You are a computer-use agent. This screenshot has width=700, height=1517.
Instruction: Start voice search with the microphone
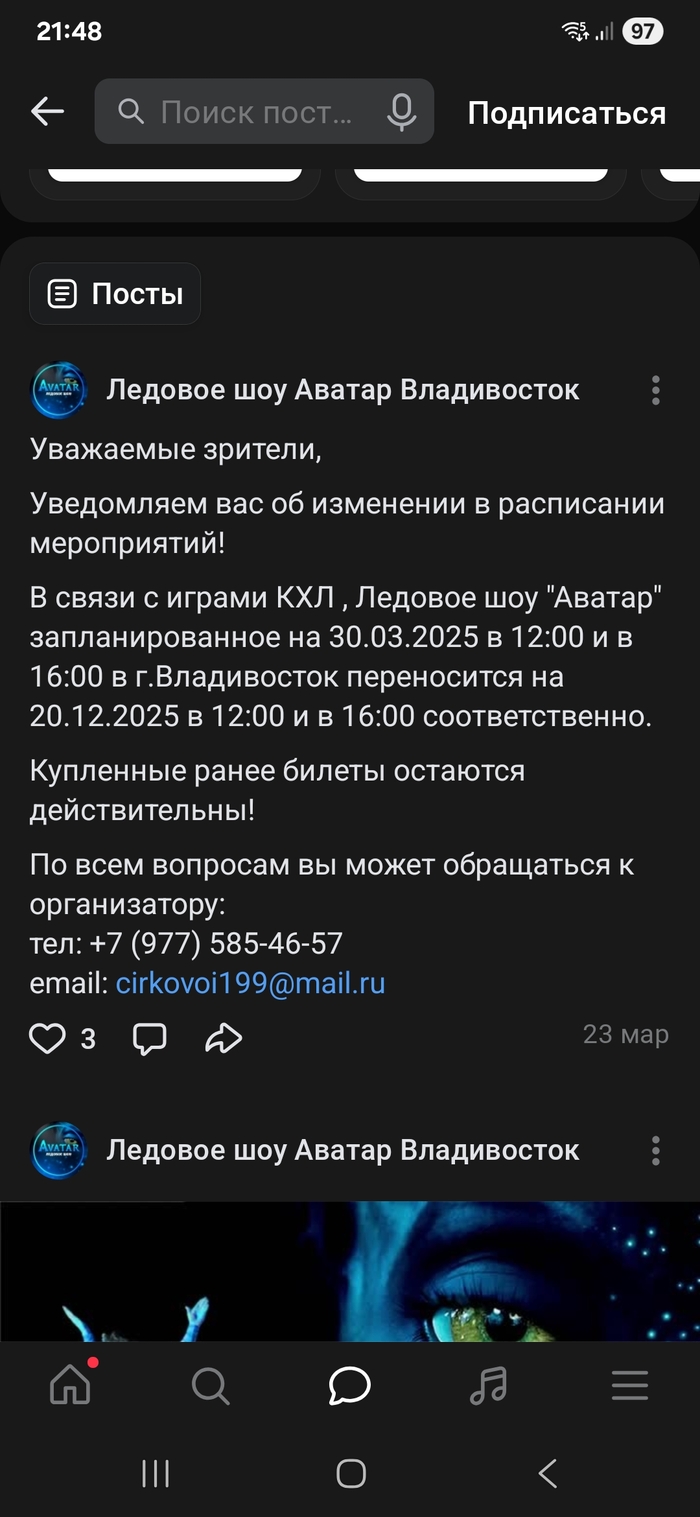point(401,112)
